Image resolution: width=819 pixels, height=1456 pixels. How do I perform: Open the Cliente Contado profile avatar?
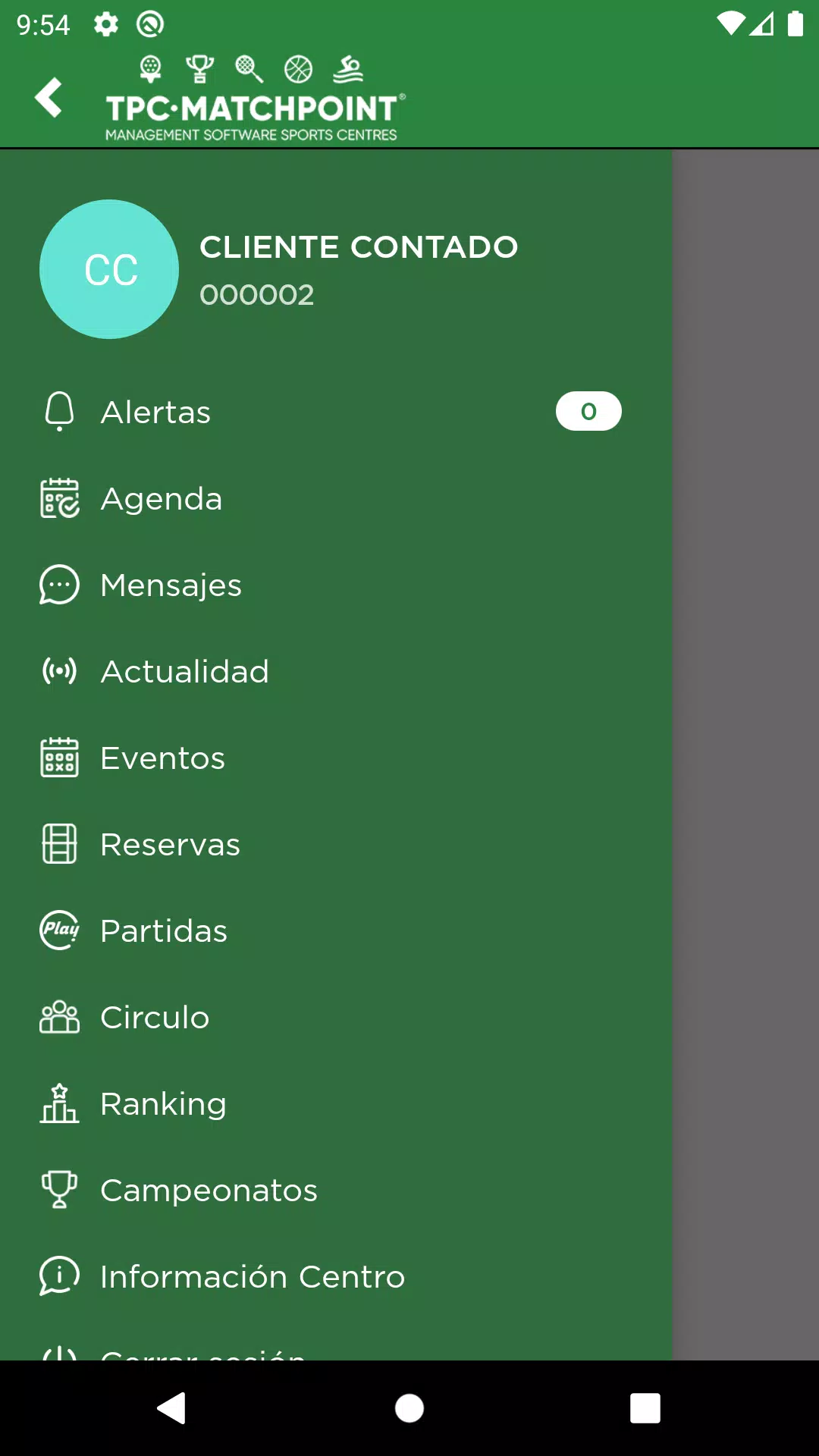(109, 269)
